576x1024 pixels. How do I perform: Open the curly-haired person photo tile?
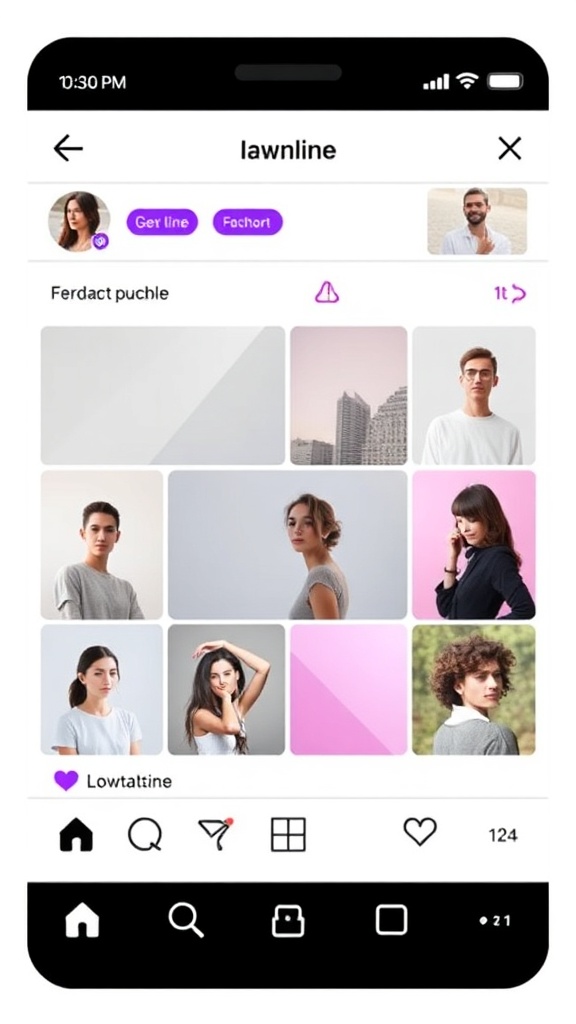(473, 689)
